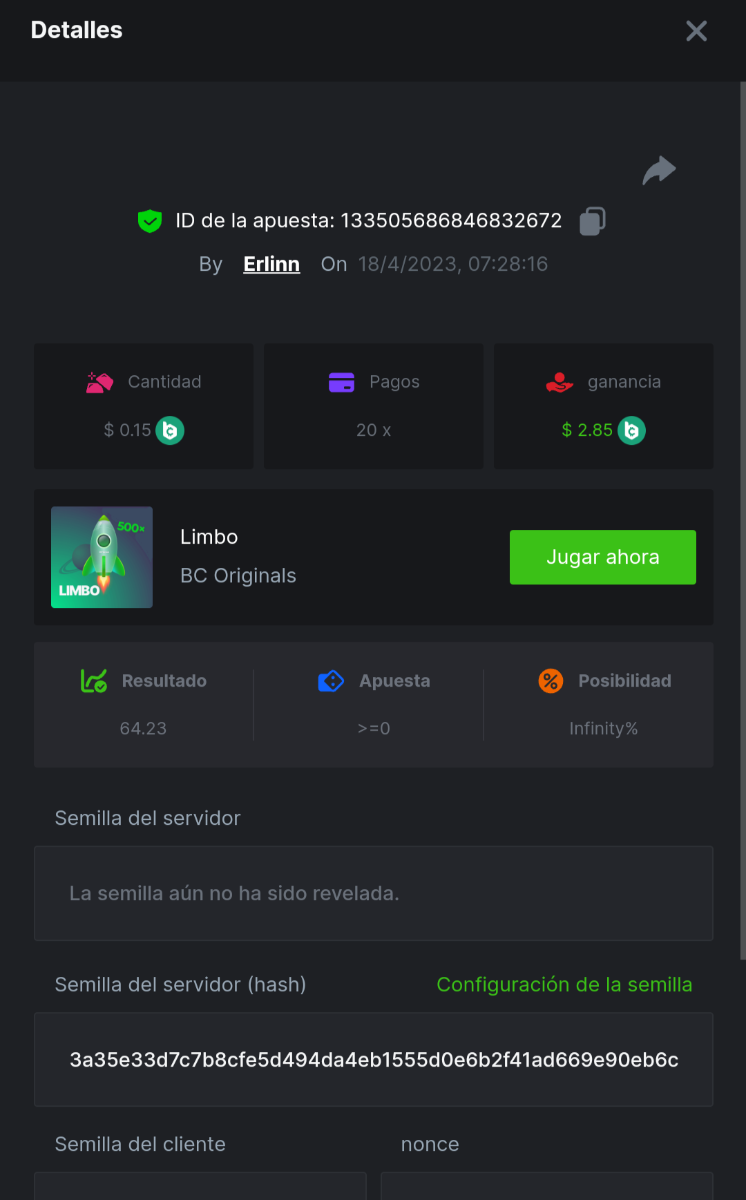This screenshot has height=1200, width=746.
Task: Open Erlinn's profile
Action: 271,264
